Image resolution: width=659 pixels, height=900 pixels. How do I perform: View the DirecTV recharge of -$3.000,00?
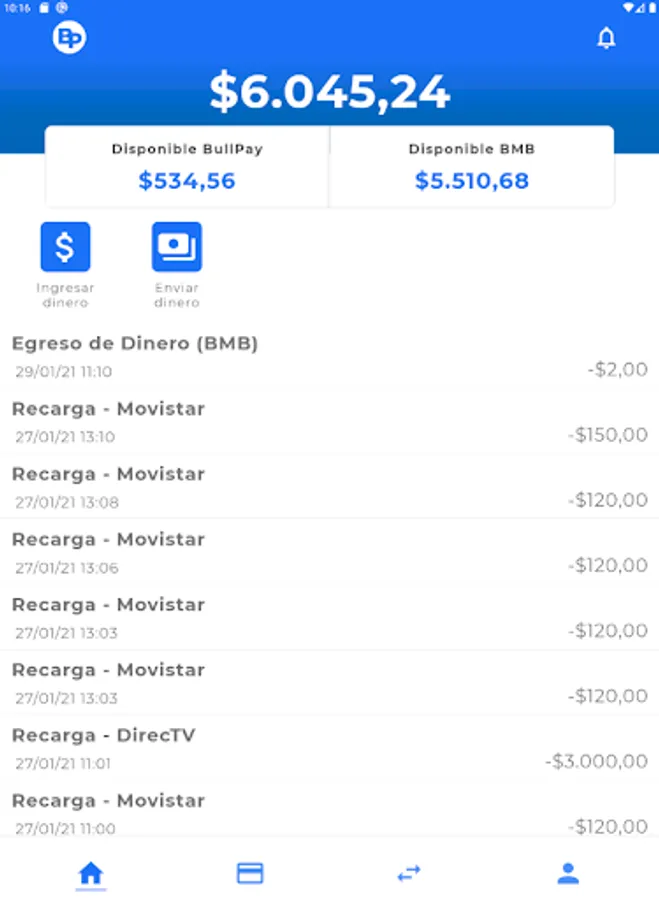click(x=329, y=748)
